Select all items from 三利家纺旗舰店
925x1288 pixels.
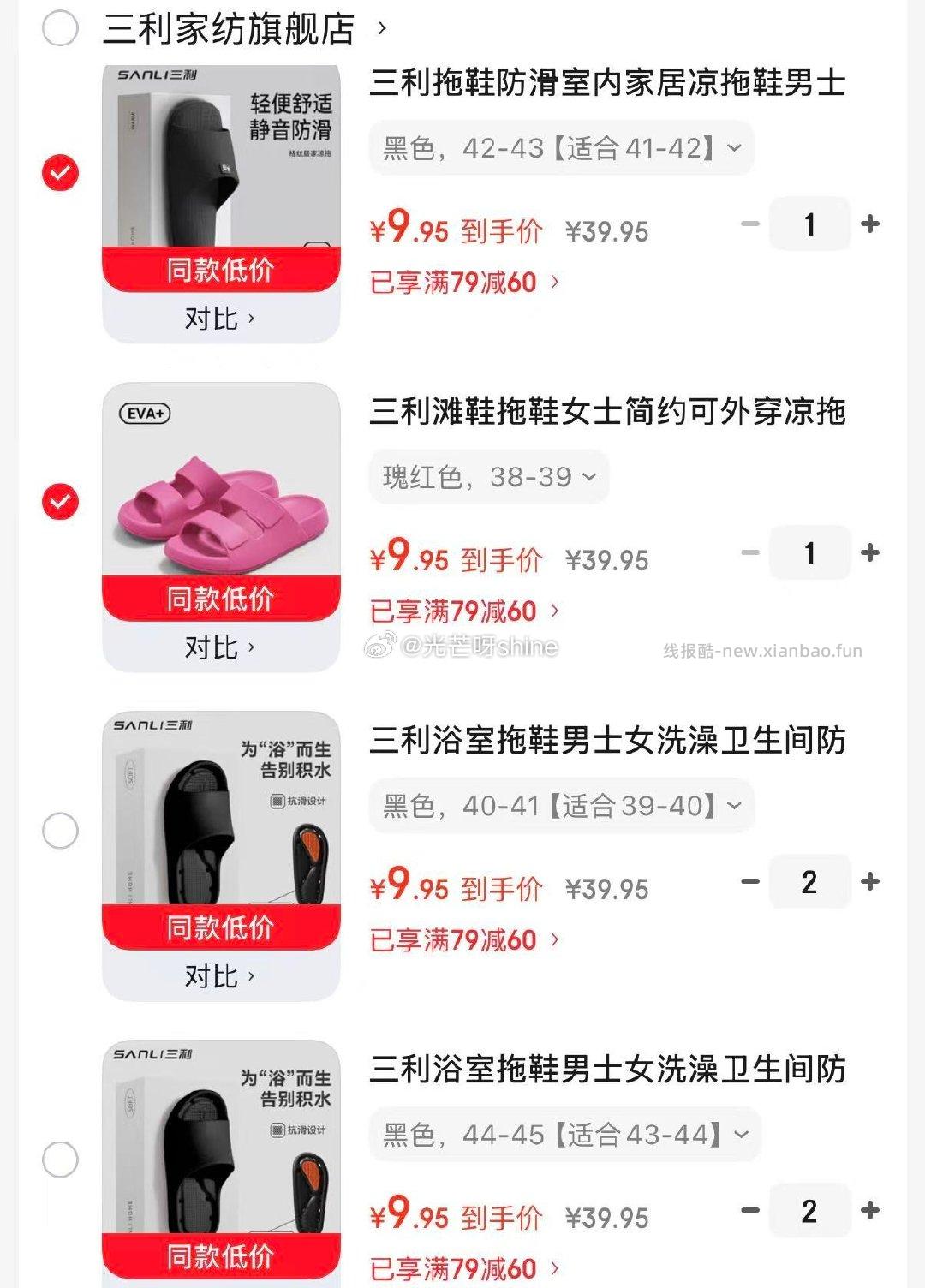point(60,29)
